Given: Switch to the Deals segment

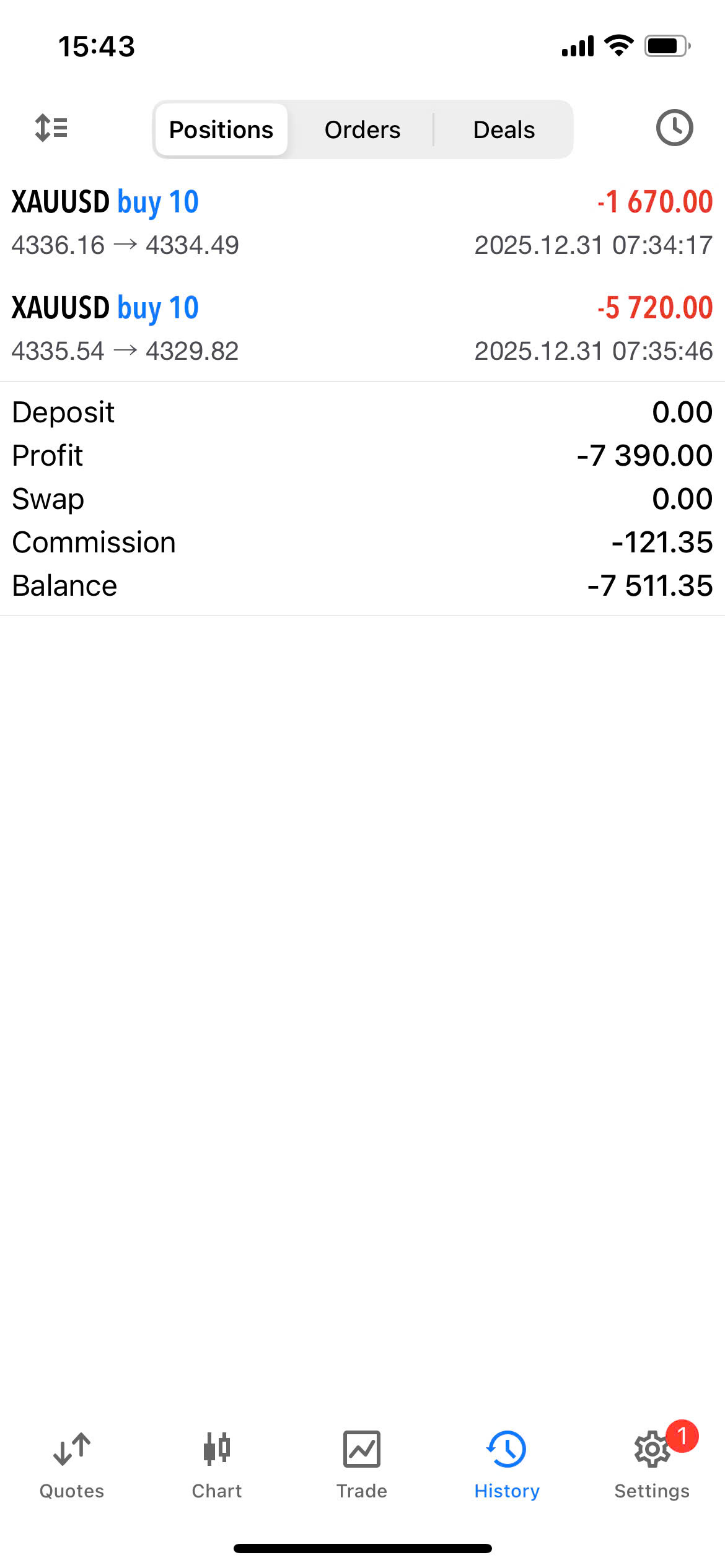Looking at the screenshot, I should pos(504,130).
